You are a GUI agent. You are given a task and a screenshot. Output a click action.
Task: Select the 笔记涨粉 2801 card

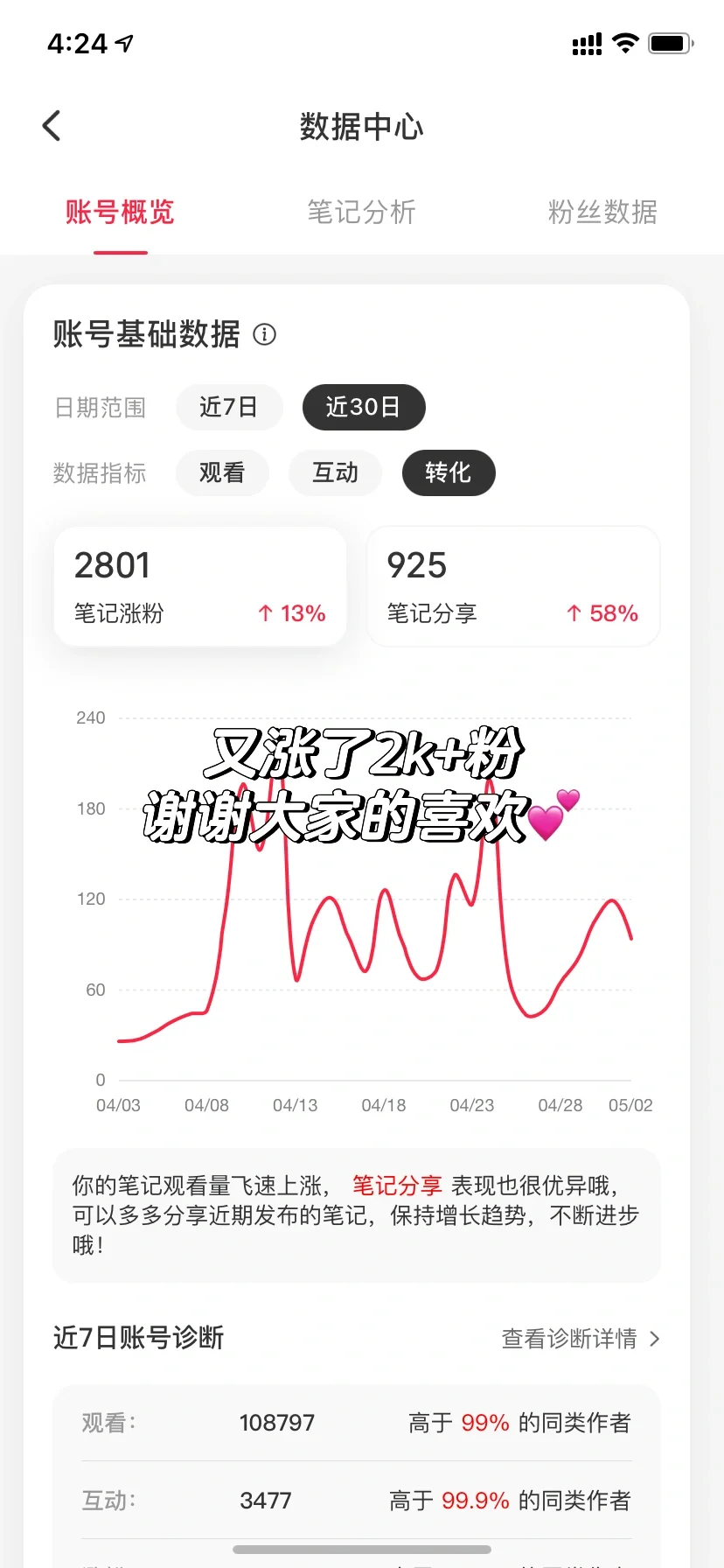click(200, 586)
